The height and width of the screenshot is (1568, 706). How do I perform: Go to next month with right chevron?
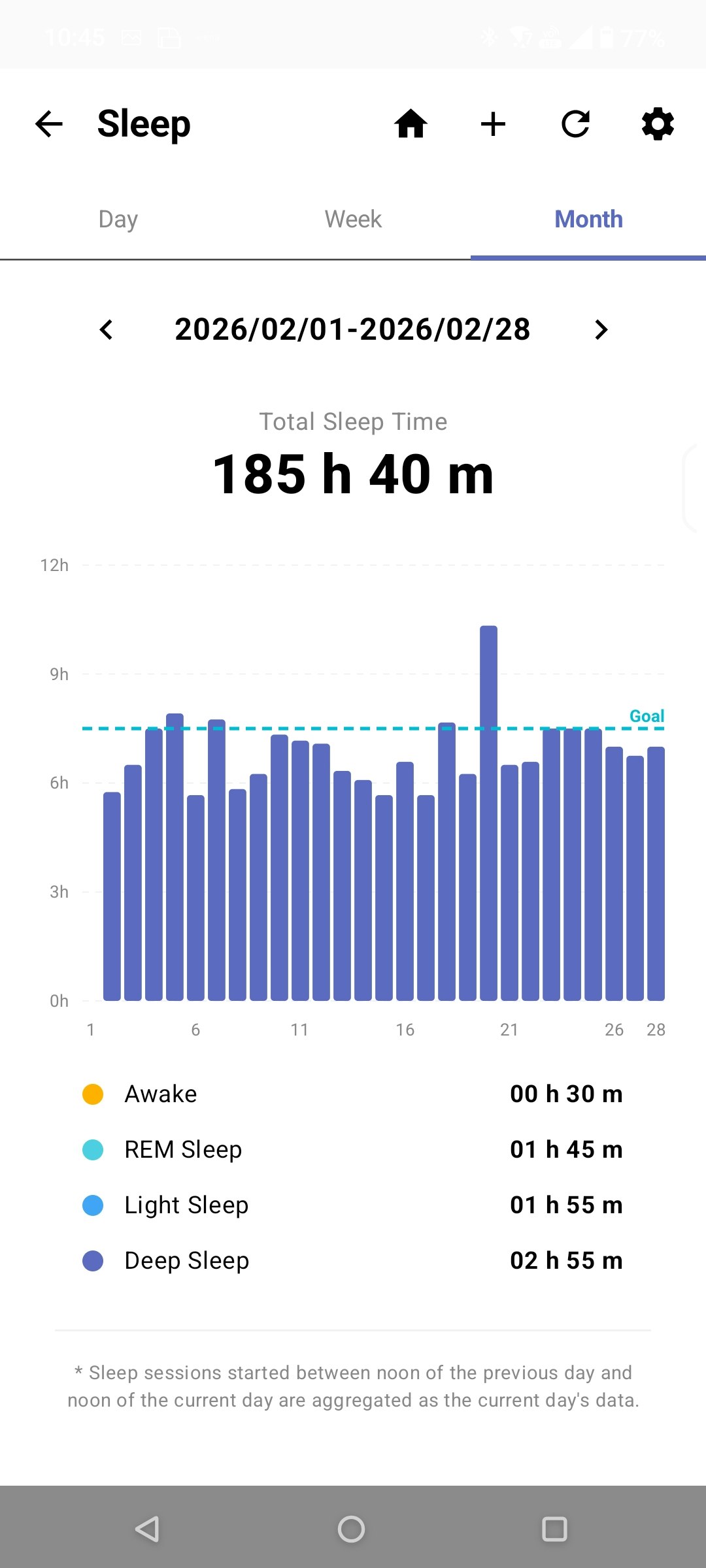[x=599, y=330]
